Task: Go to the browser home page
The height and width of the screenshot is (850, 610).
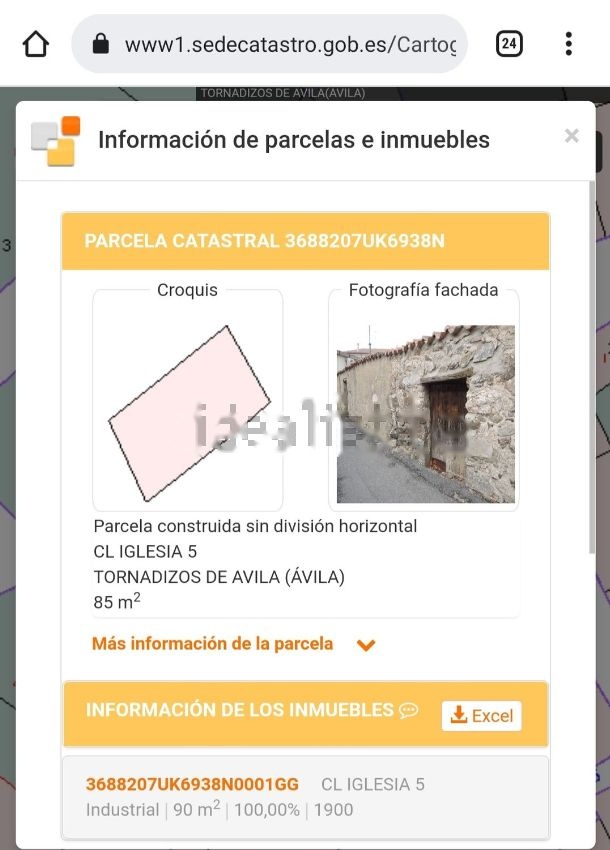Action: pos(36,44)
